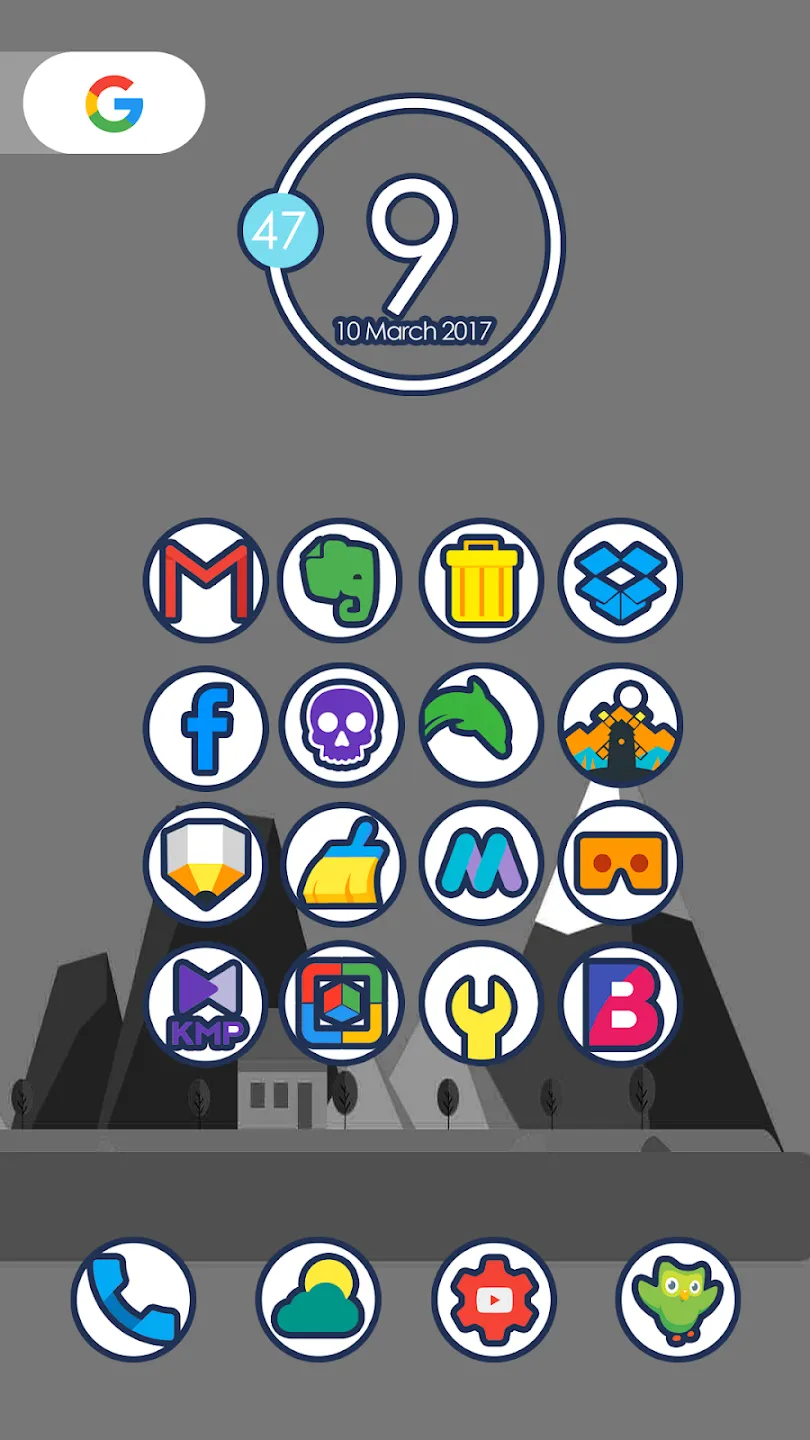This screenshot has width=810, height=1440.
Task: Launch the green Dolphin browser icon
Action: point(481,726)
